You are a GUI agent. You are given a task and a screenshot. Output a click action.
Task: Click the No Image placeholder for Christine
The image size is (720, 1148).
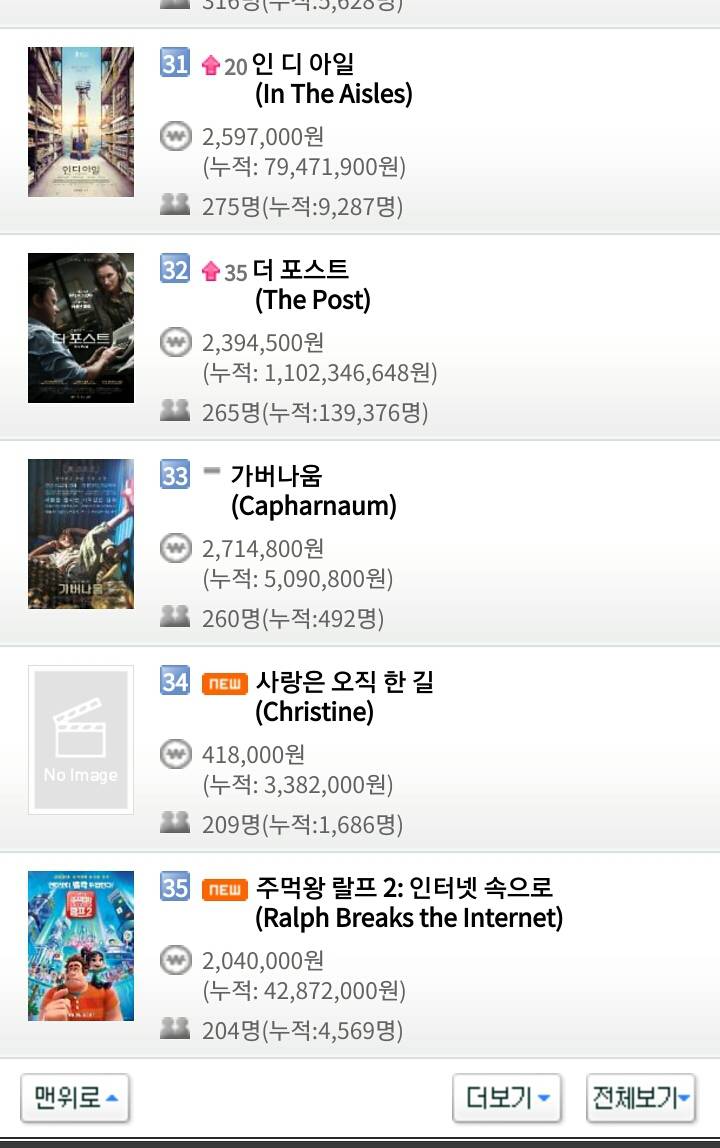click(x=80, y=739)
